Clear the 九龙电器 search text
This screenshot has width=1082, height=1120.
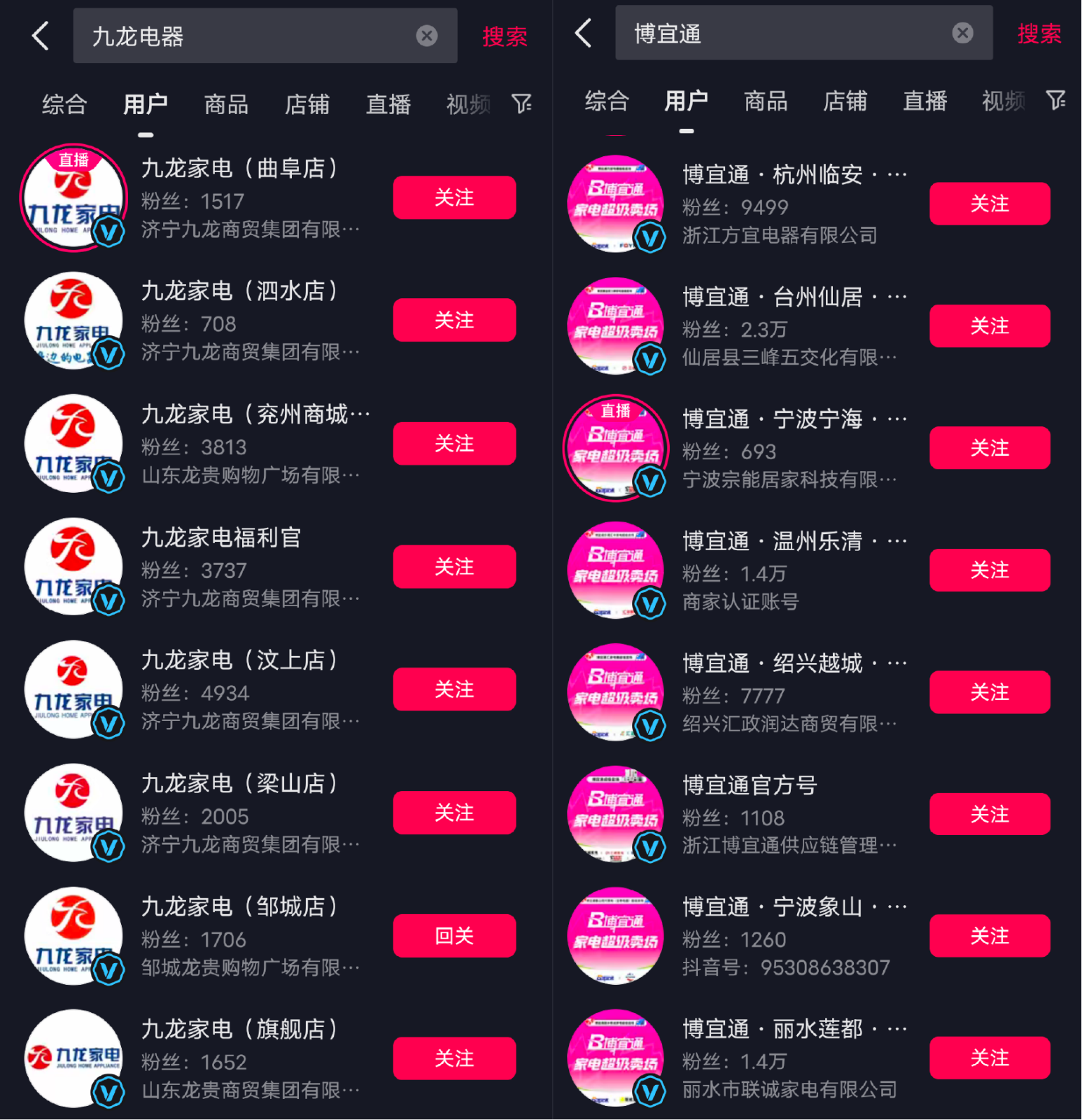coord(427,36)
